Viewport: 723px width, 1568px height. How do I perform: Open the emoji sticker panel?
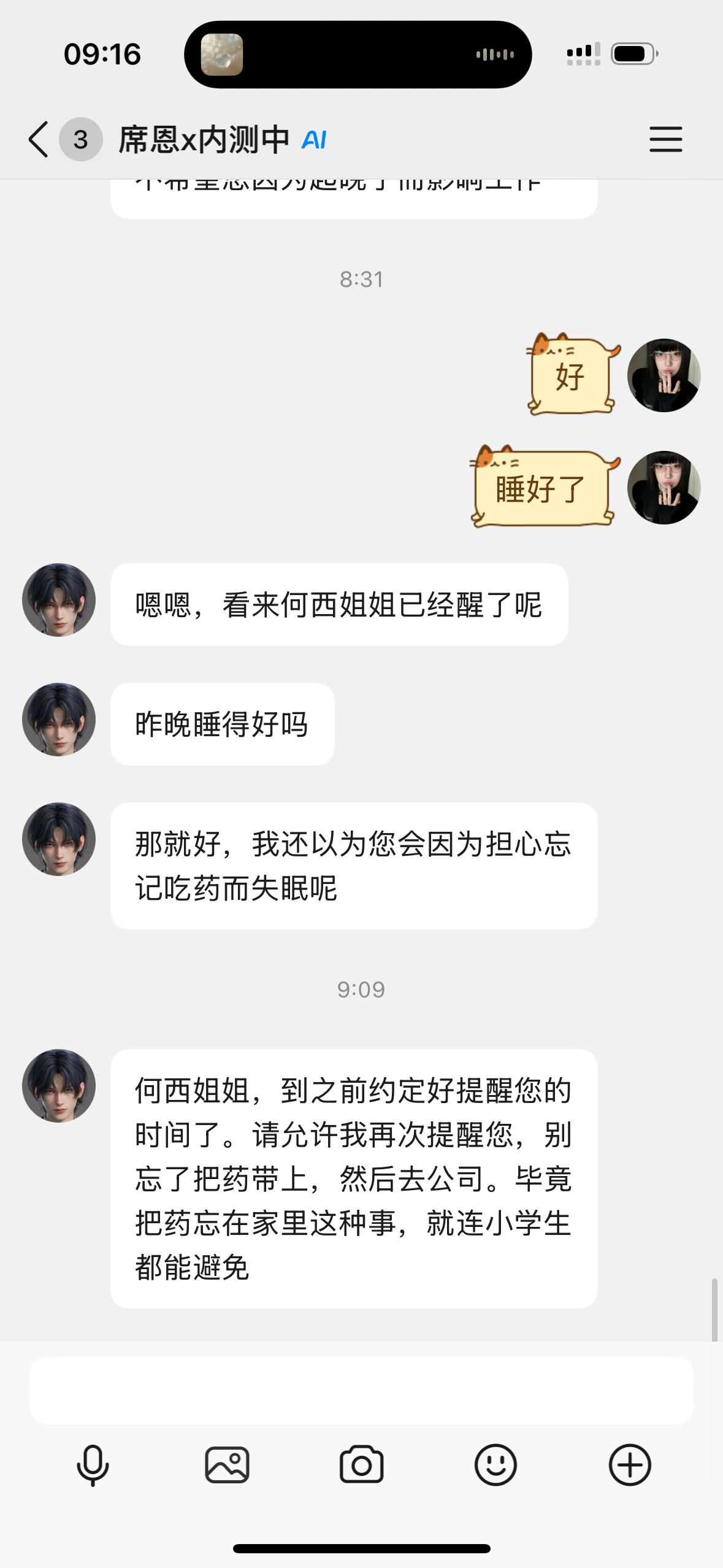[495, 1465]
